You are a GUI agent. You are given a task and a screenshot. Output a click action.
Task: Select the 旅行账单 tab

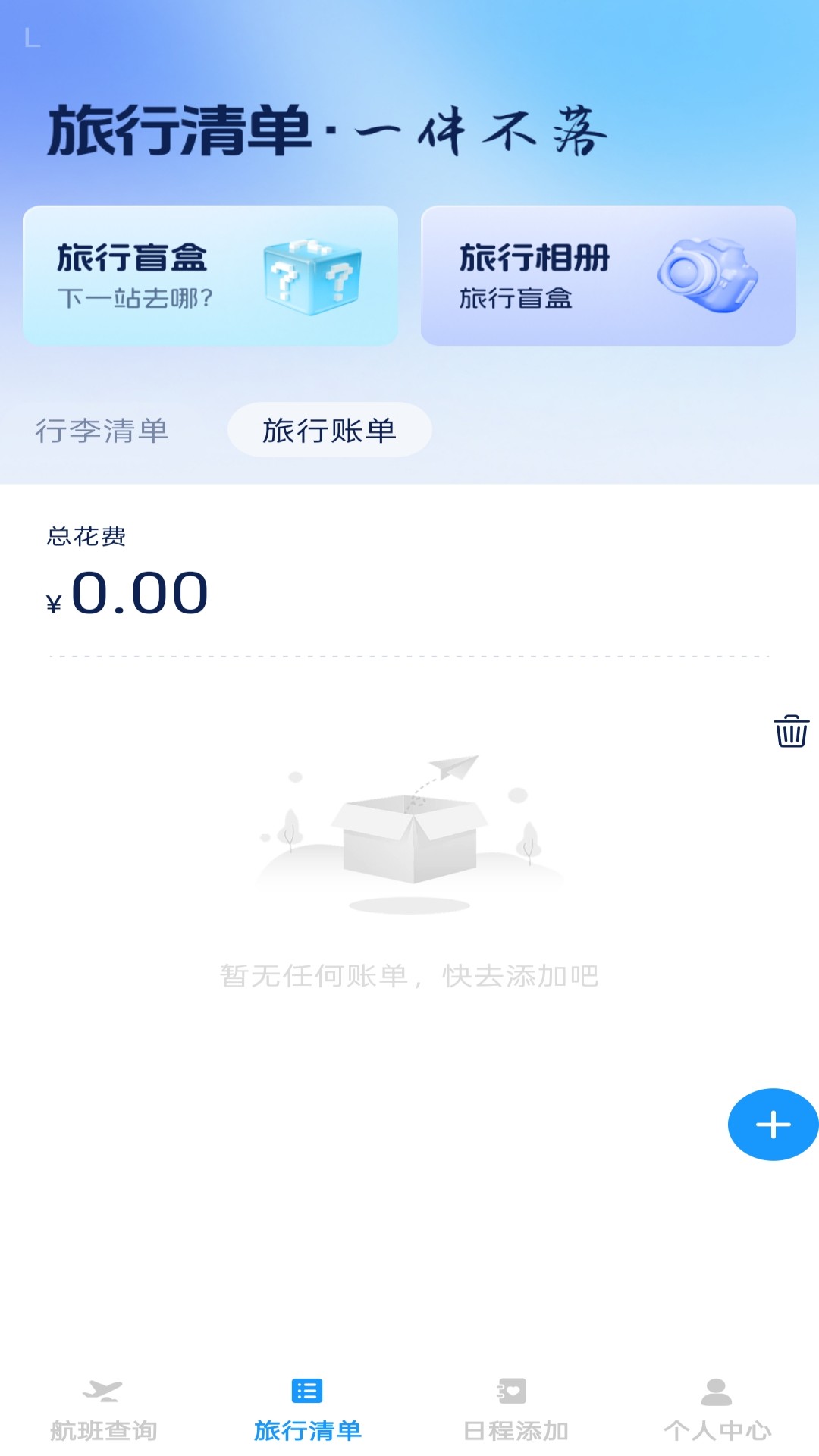coord(329,428)
